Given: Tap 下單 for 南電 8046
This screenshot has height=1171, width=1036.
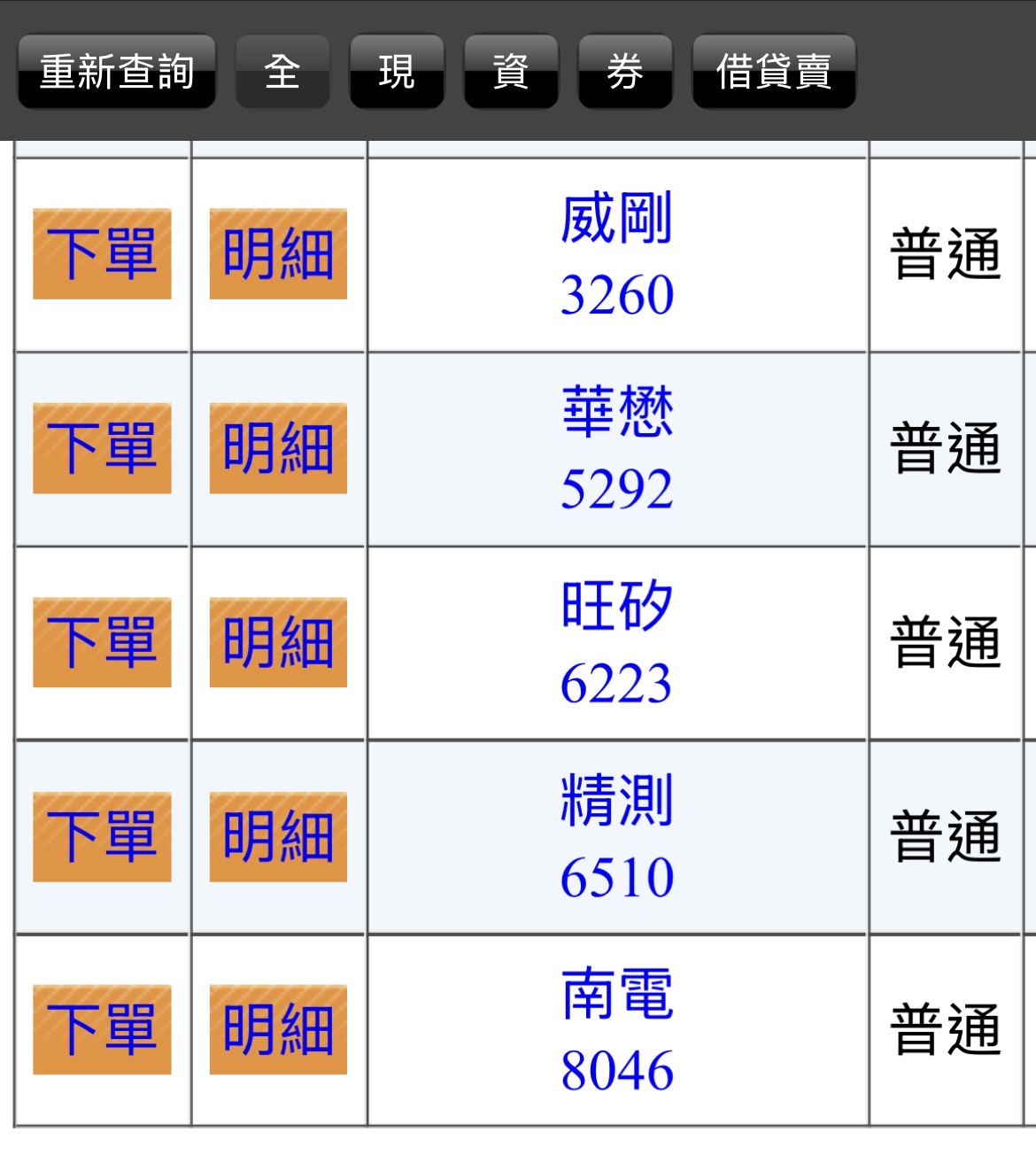Looking at the screenshot, I should 102,1030.
